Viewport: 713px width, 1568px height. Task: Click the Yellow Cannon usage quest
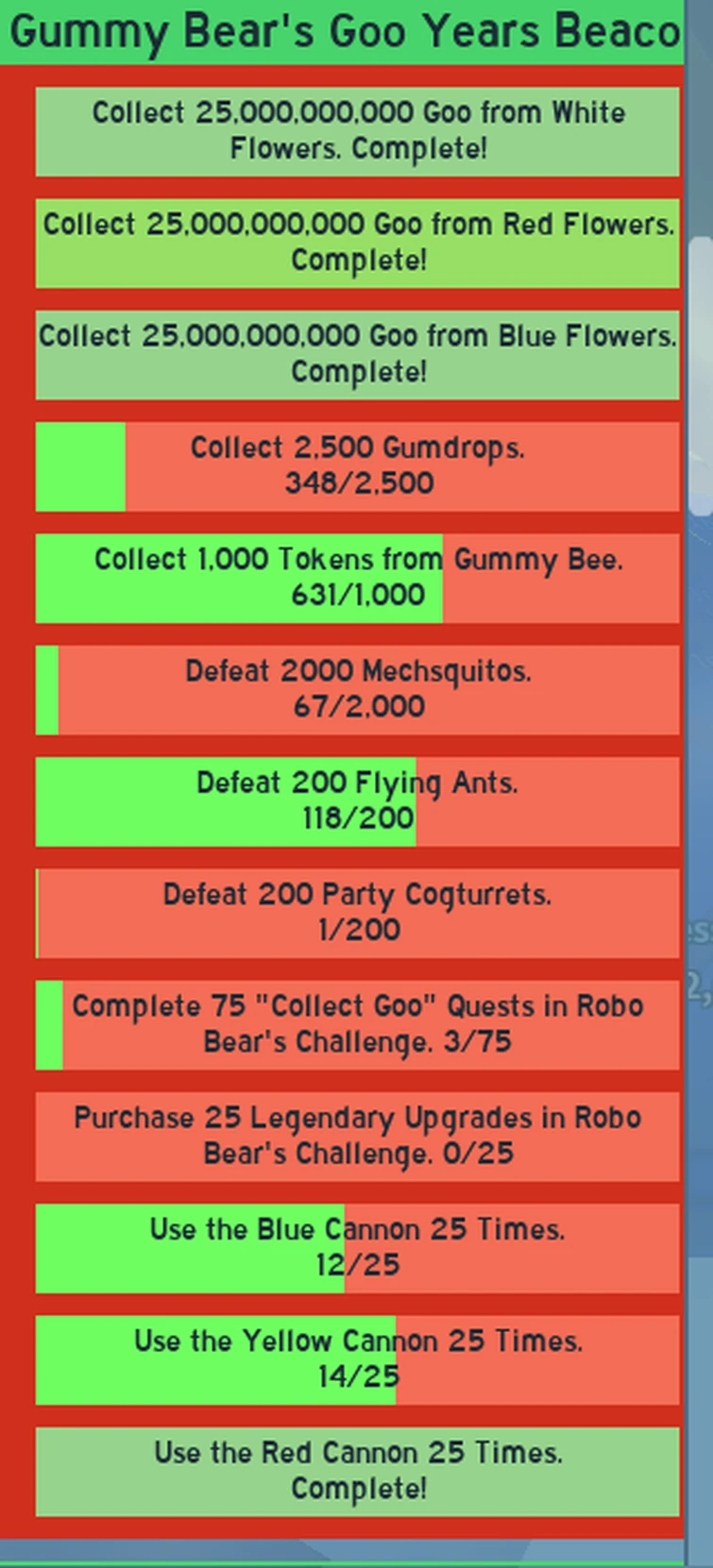tap(357, 1359)
